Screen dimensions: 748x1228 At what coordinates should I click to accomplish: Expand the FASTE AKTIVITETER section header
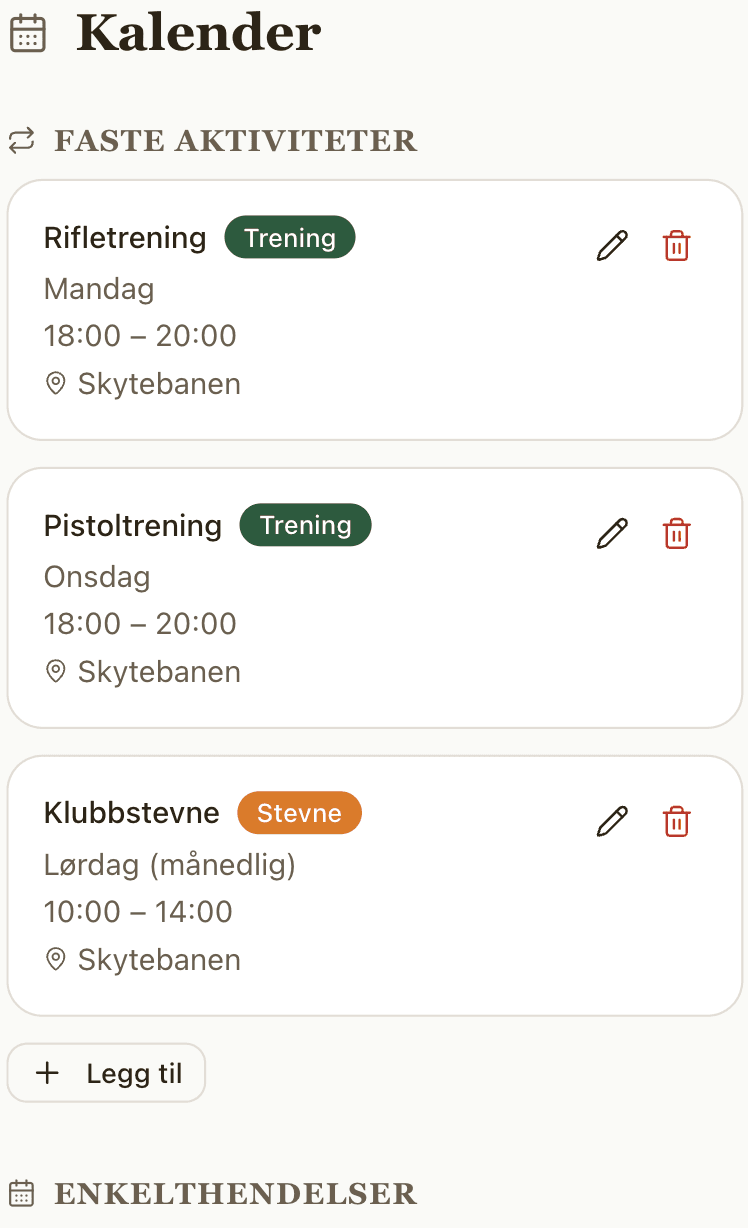click(x=237, y=141)
